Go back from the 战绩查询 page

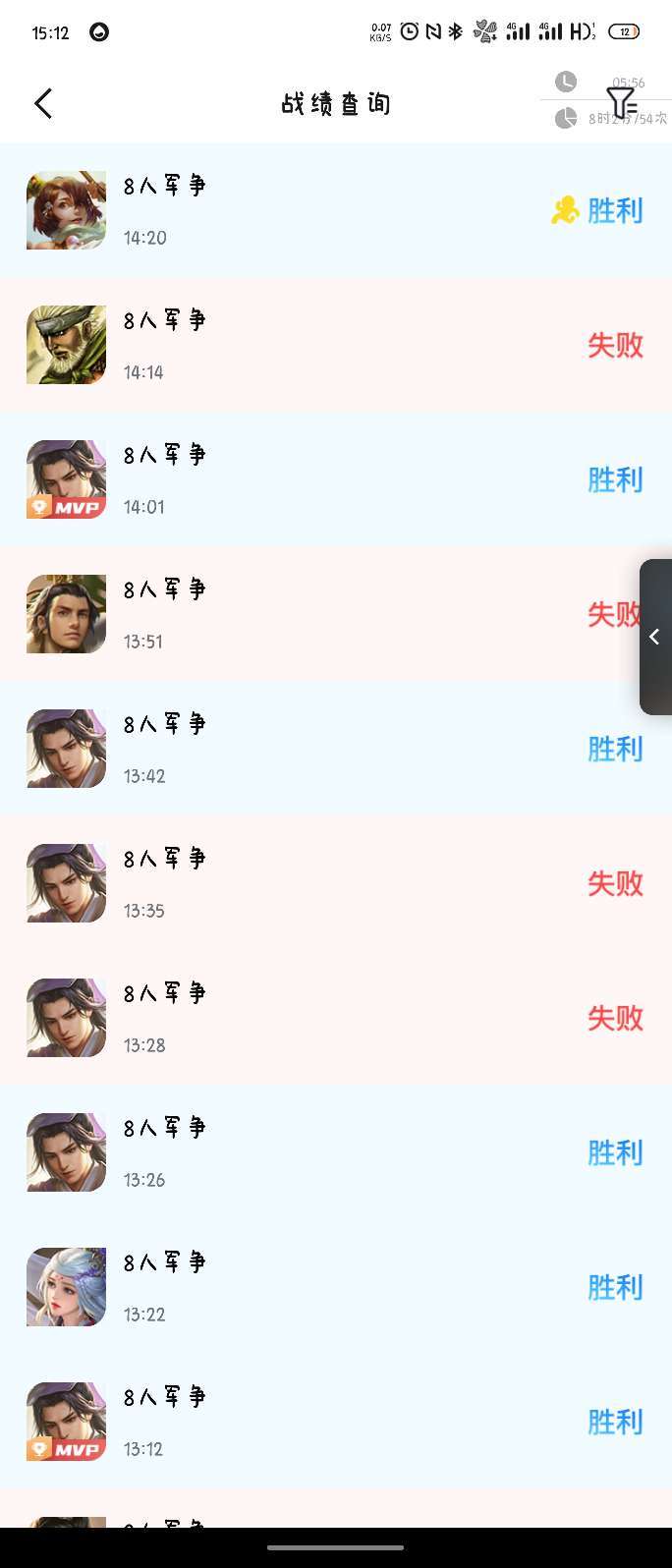tap(43, 103)
